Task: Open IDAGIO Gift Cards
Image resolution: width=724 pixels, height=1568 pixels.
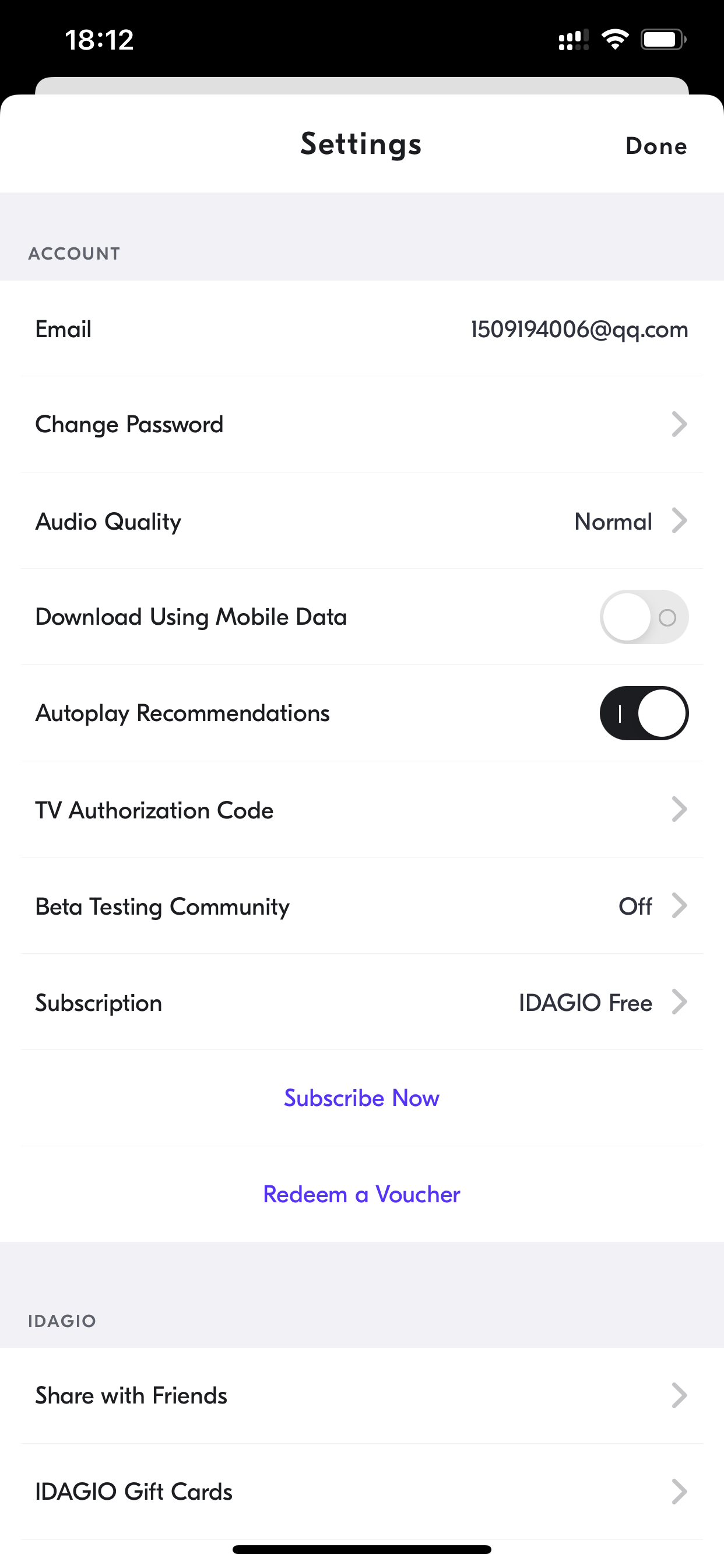Action: [362, 1492]
